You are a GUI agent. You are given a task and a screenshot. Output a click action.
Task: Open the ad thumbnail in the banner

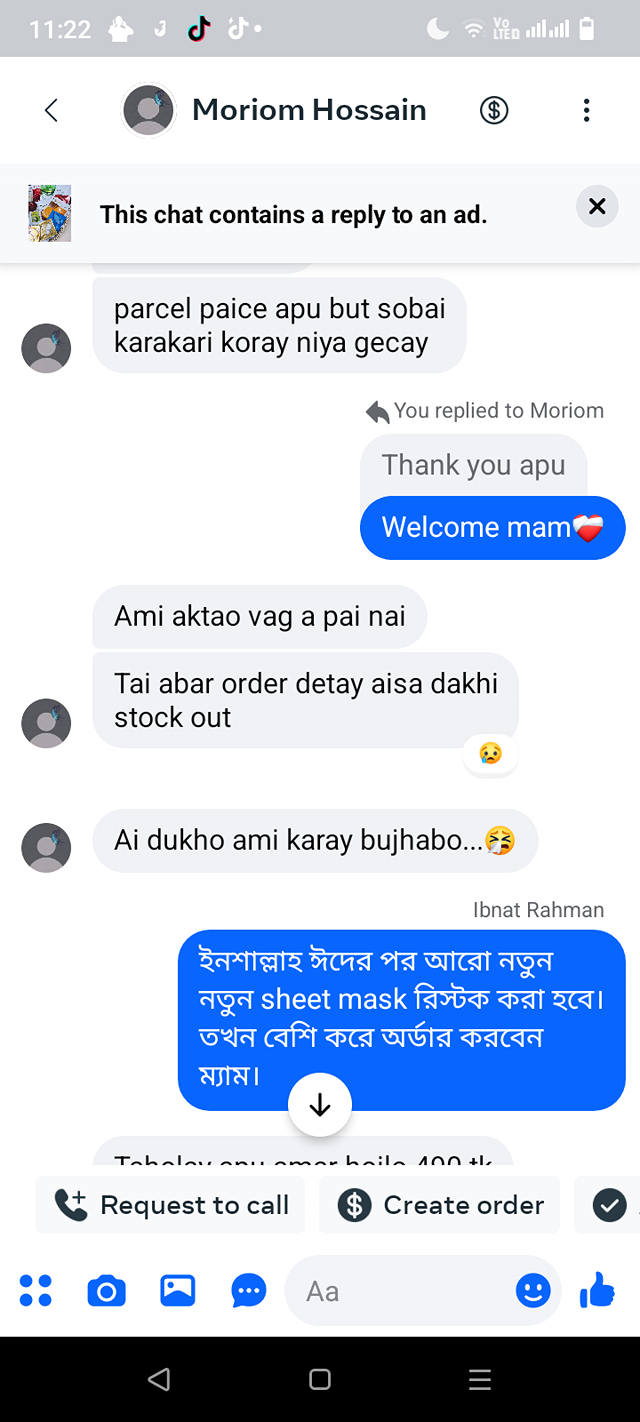coord(49,213)
